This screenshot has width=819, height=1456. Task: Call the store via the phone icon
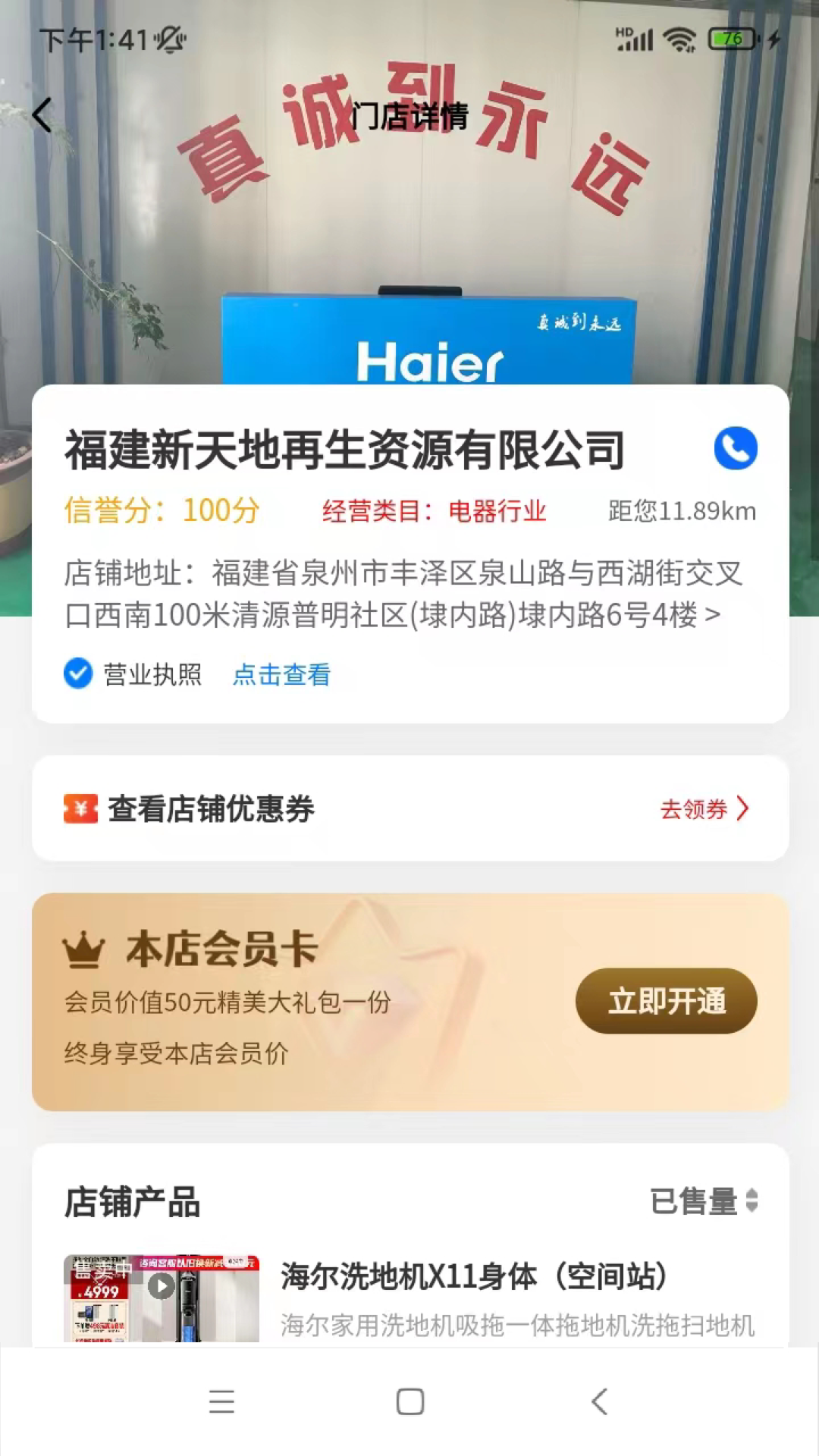pos(735,448)
